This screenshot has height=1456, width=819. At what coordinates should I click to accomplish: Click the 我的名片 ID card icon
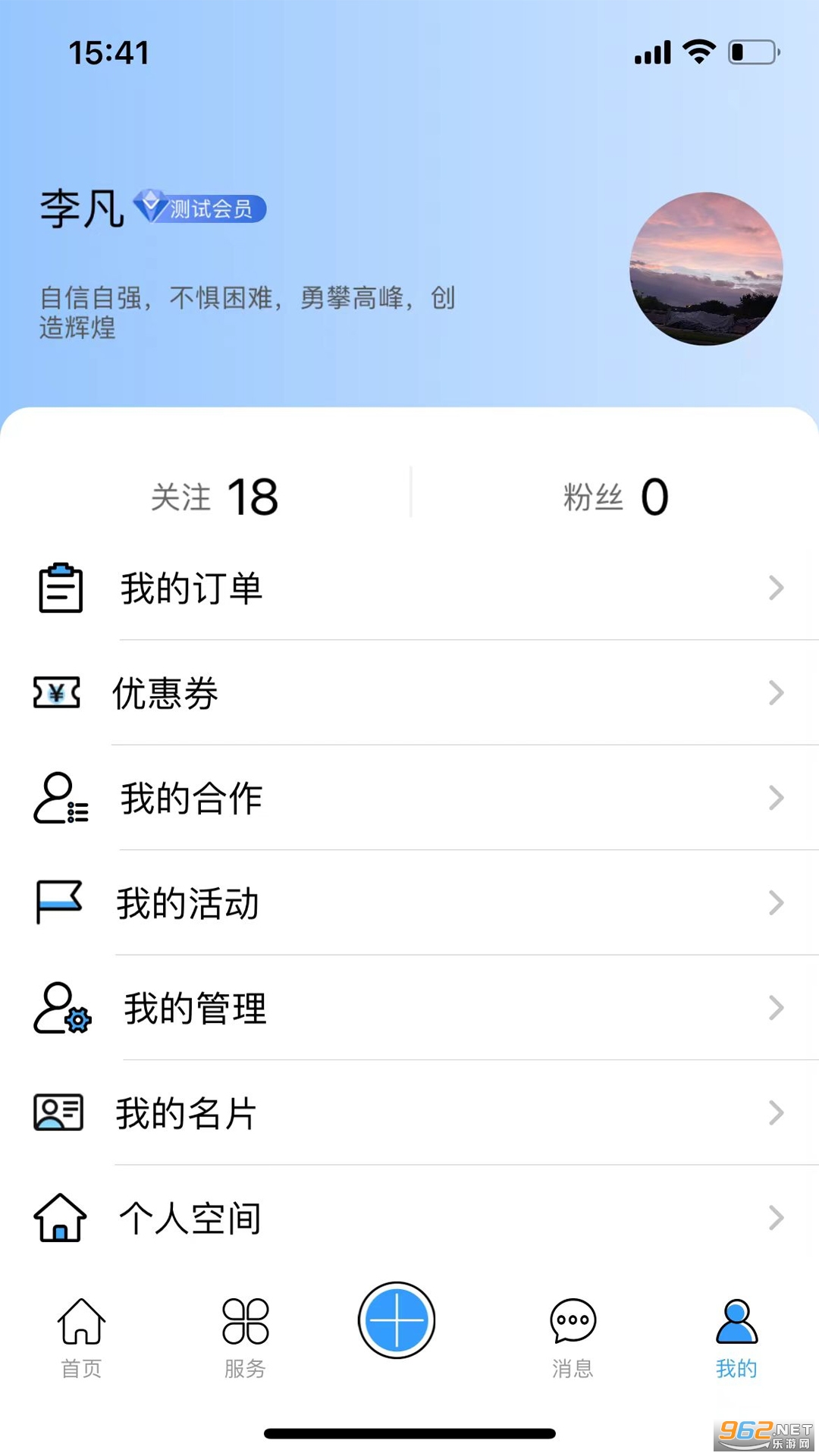(x=57, y=1113)
